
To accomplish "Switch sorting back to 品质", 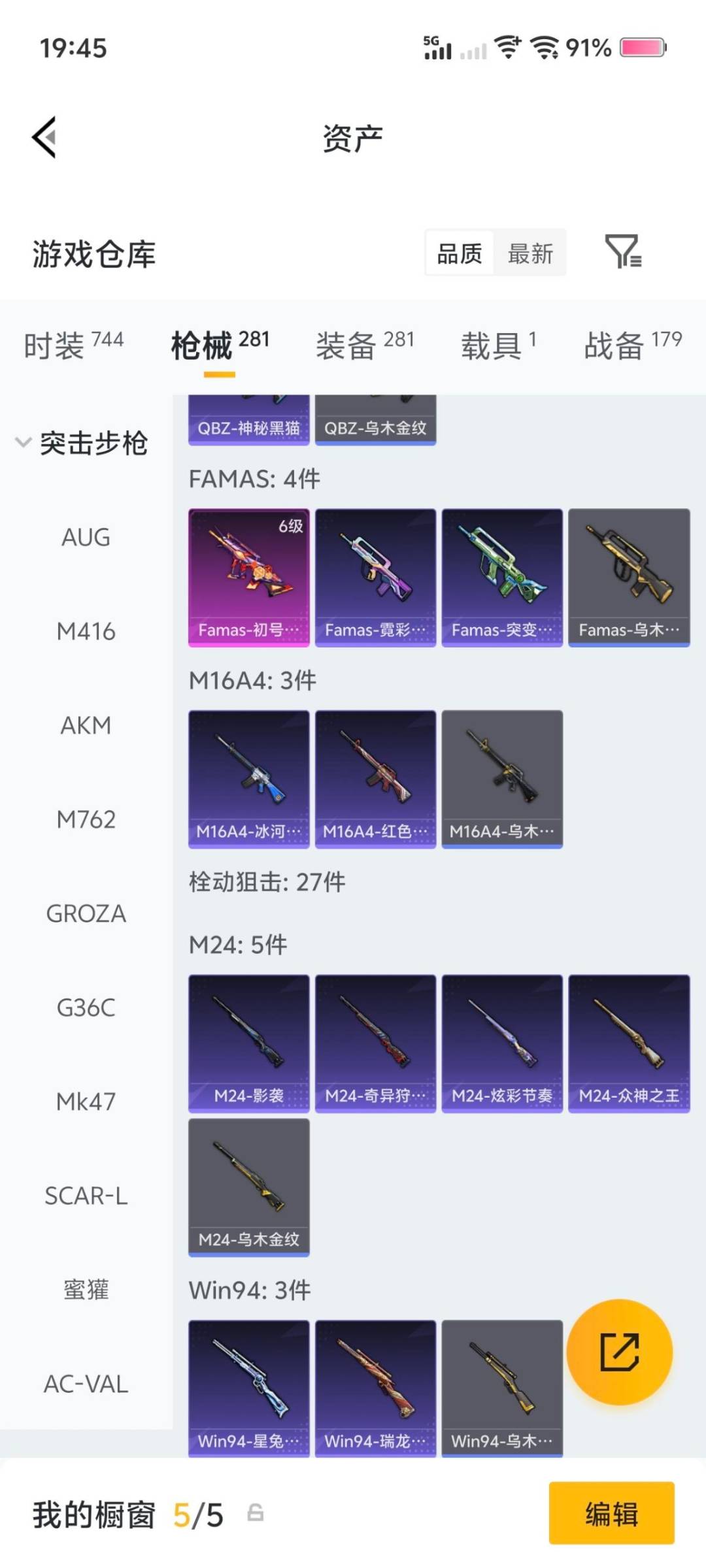I will click(459, 253).
